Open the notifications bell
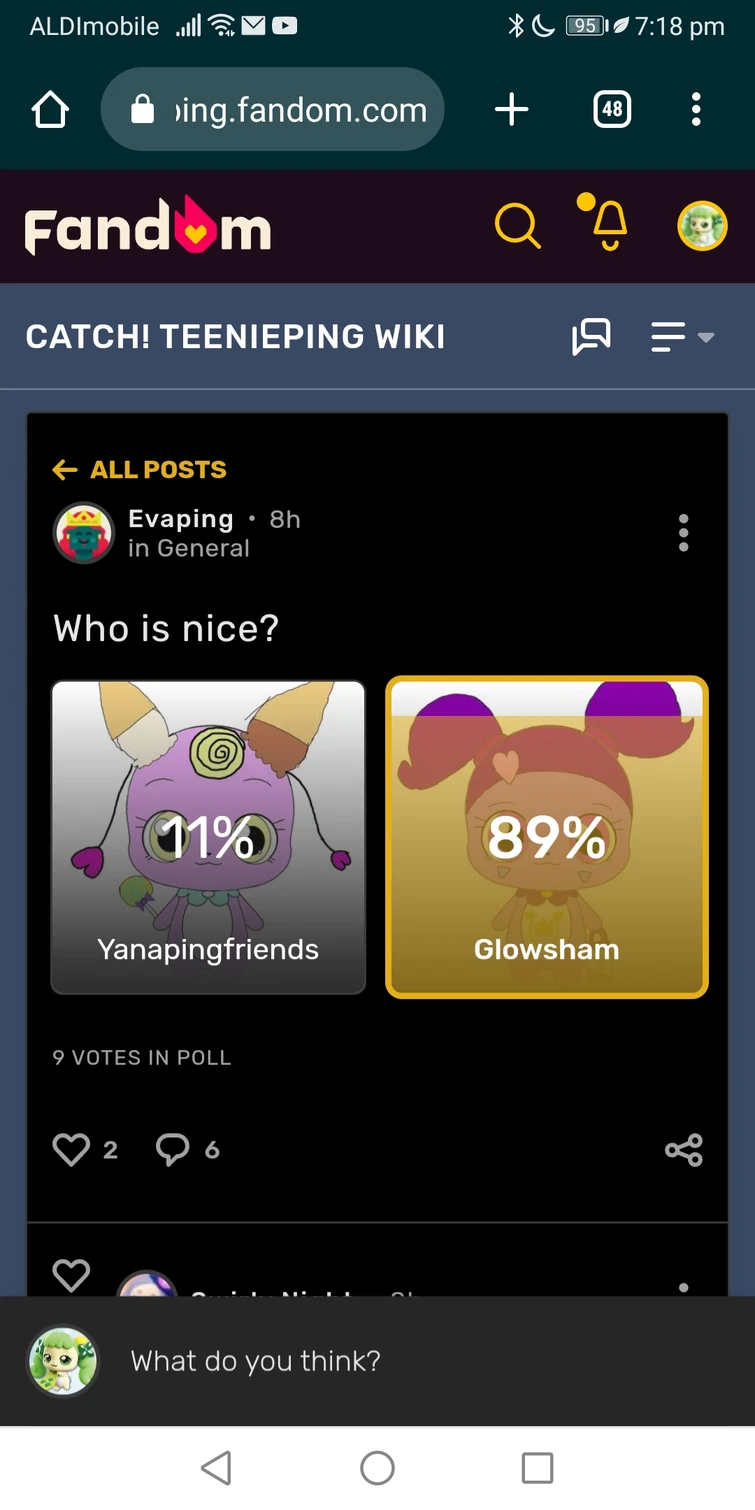755x1510 pixels. pos(607,224)
